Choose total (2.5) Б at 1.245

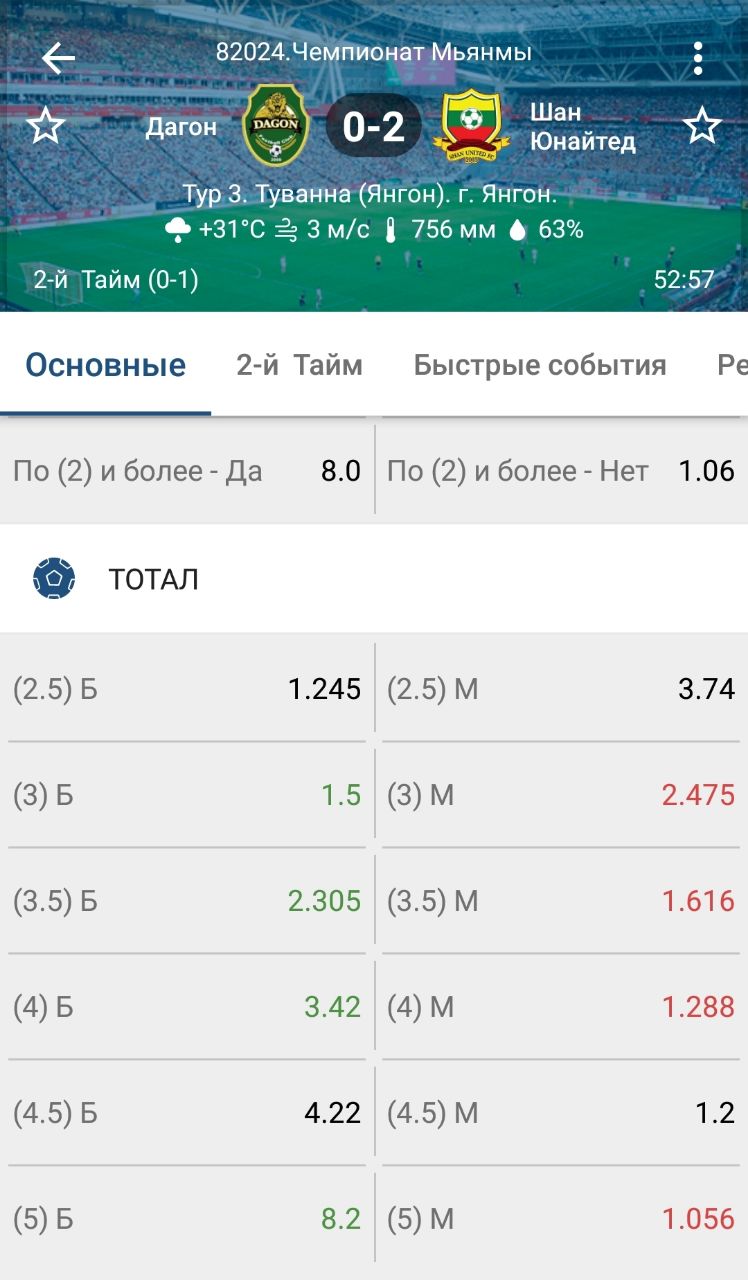point(187,689)
